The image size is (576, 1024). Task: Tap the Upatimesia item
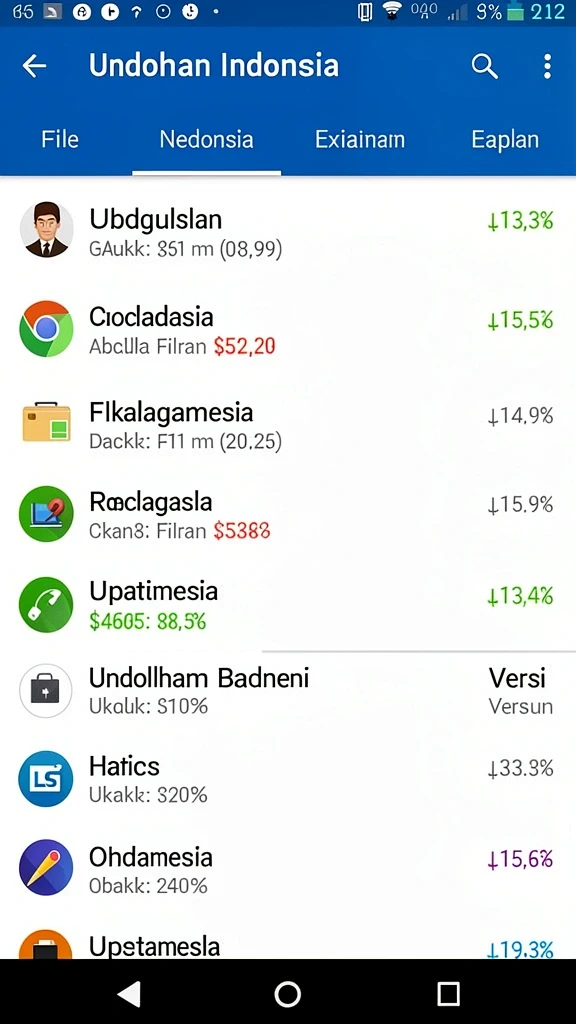tap(288, 605)
